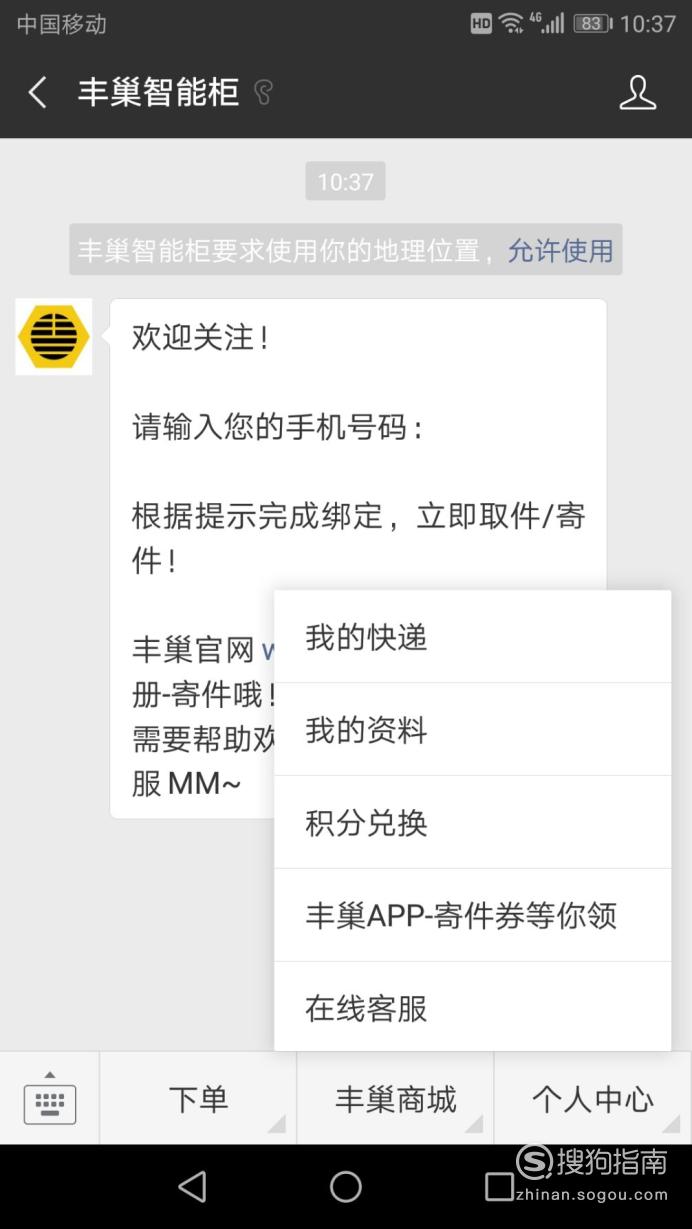This screenshot has width=692, height=1229.
Task: Tap the system home button
Action: pos(346,1187)
